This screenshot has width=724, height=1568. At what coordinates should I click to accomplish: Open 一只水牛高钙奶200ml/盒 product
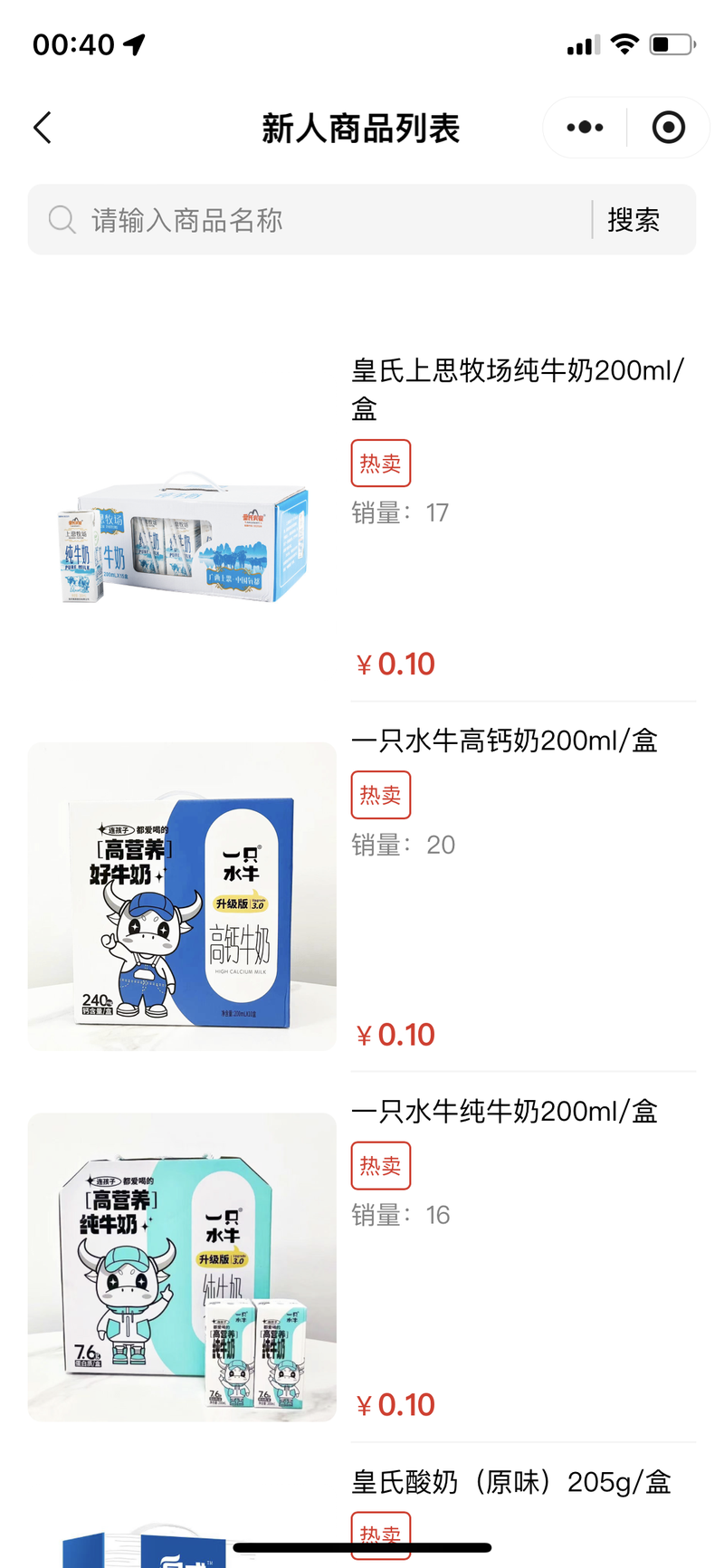pos(504,741)
